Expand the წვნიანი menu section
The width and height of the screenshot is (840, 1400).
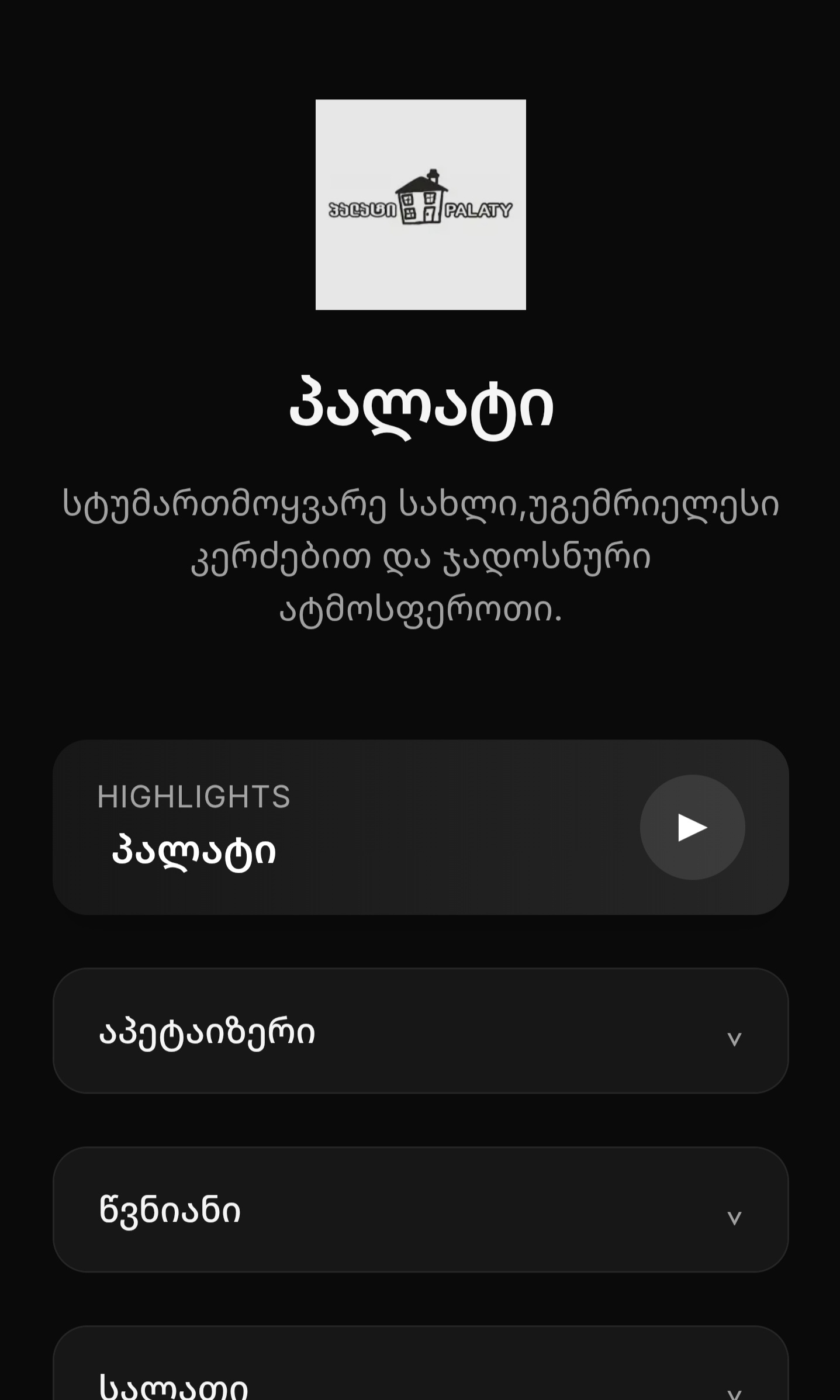(x=420, y=1210)
